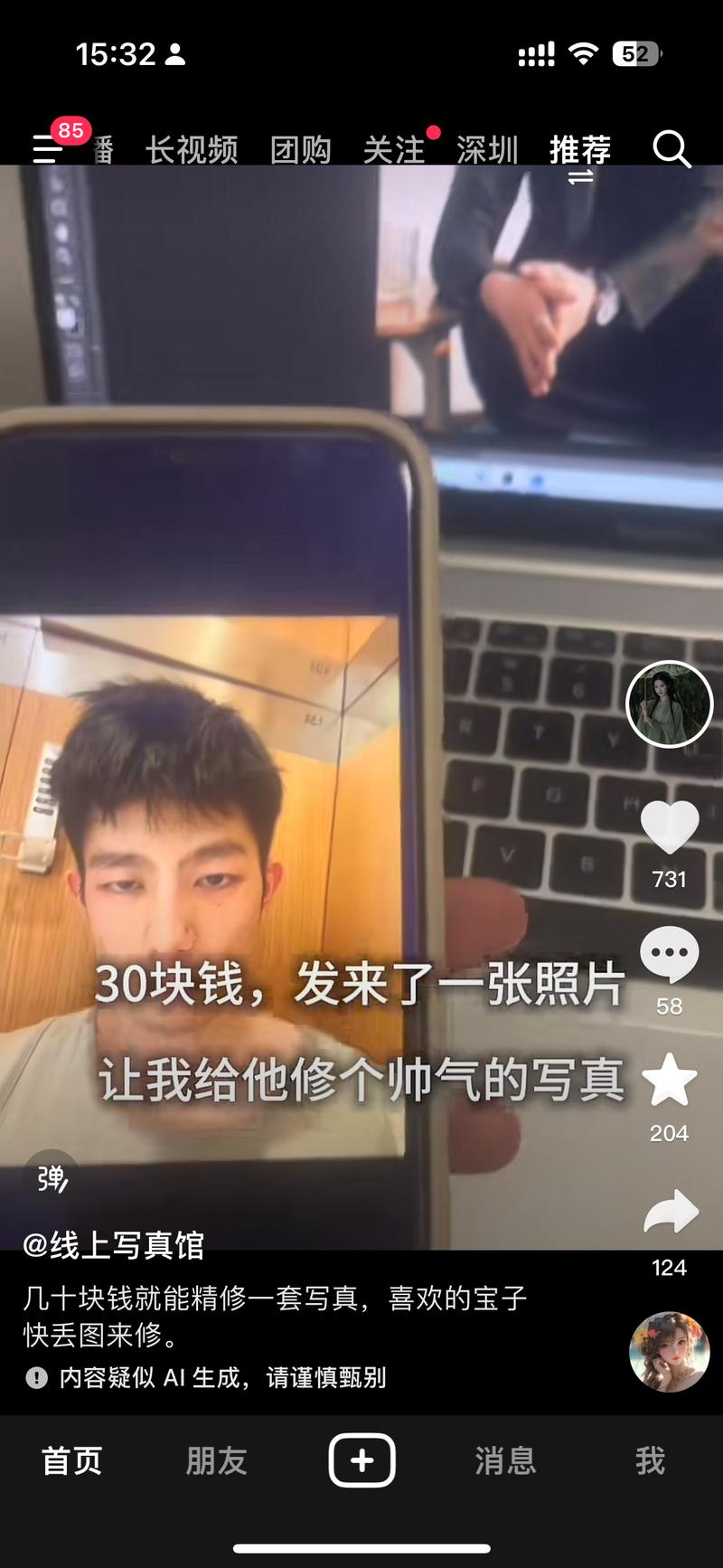This screenshot has height=1568, width=723.
Task: Open the @线上写真馆 profile
Action: click(x=114, y=1245)
